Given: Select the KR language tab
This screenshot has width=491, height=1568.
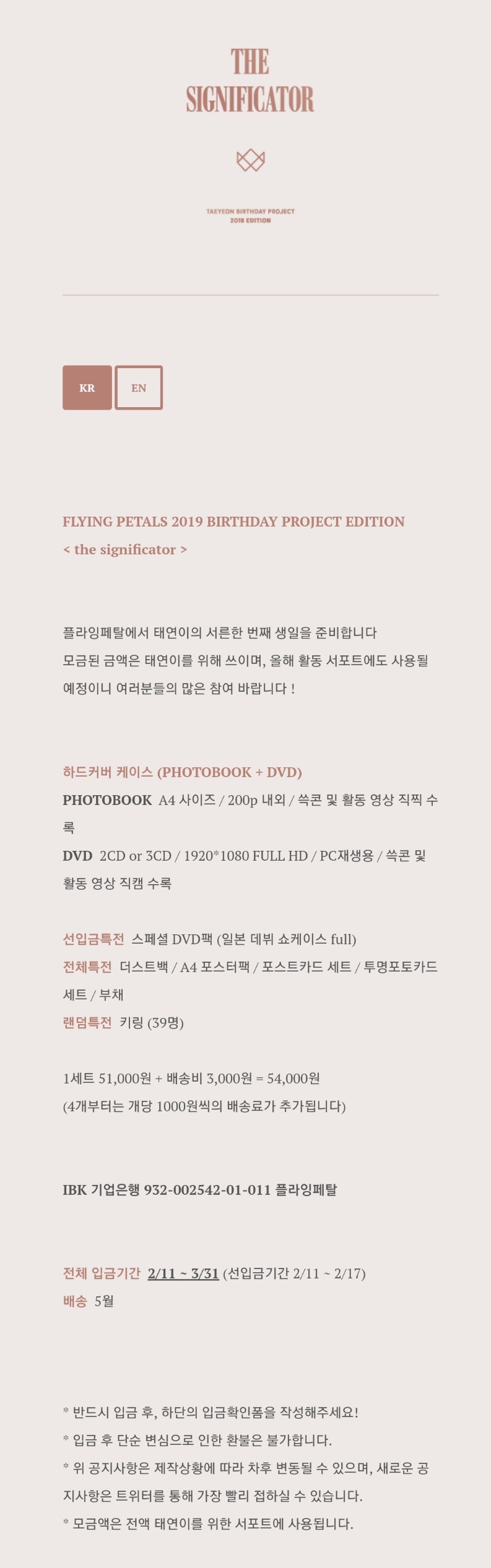Looking at the screenshot, I should coord(87,388).
